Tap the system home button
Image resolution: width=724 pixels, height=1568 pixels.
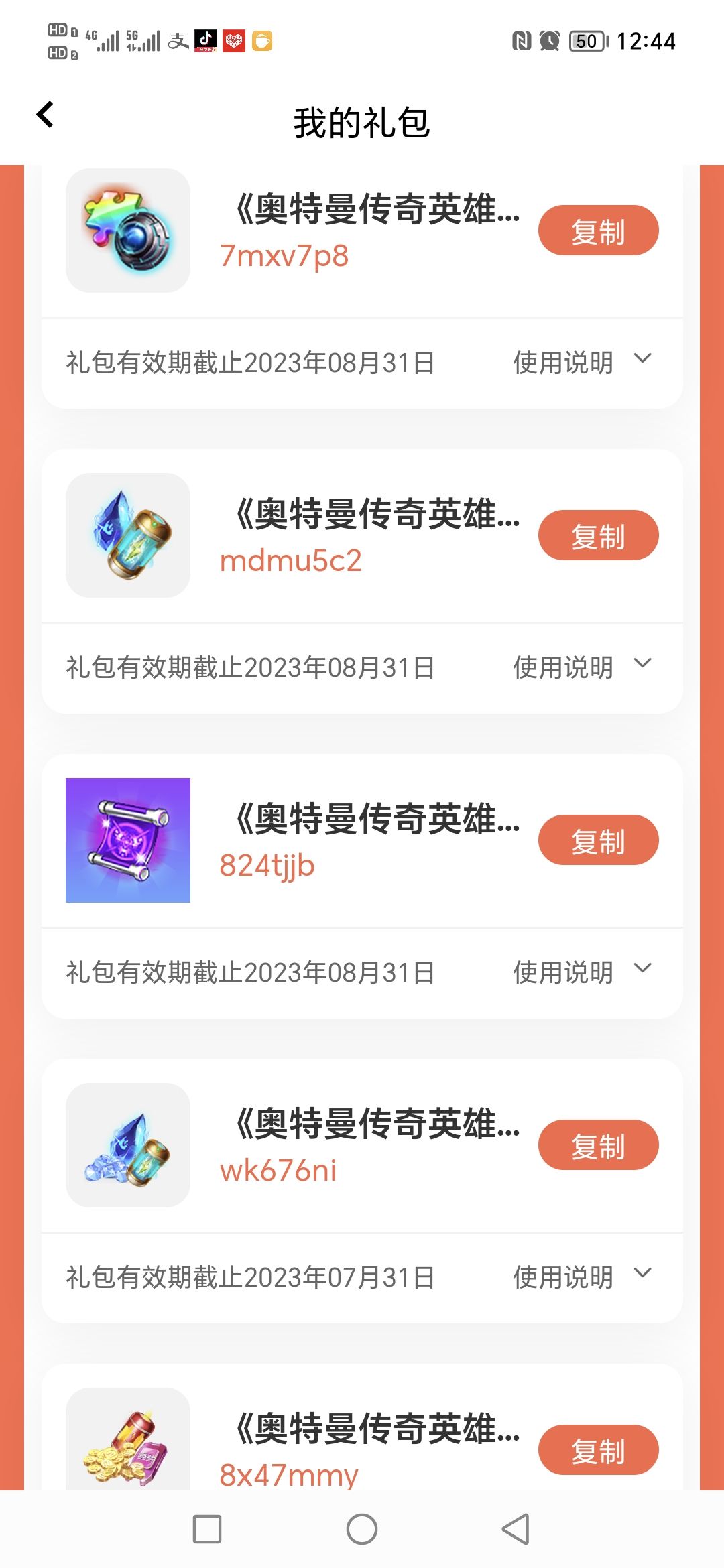pyautogui.click(x=362, y=1529)
